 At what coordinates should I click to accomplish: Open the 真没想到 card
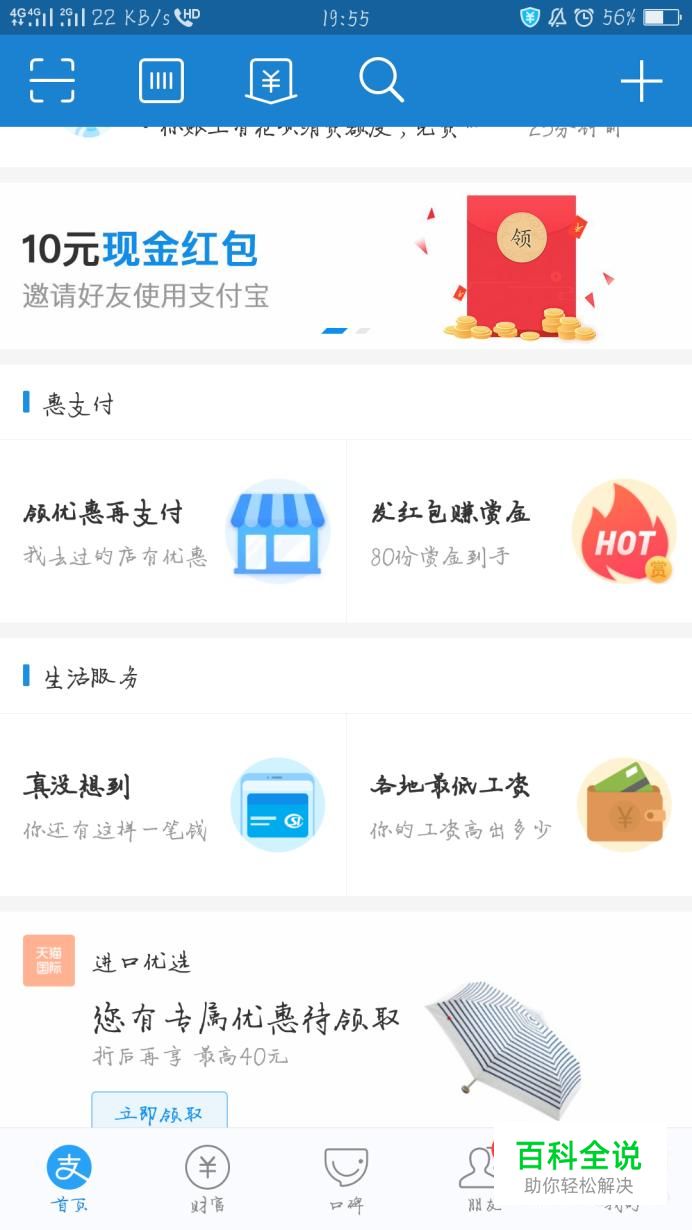point(173,805)
